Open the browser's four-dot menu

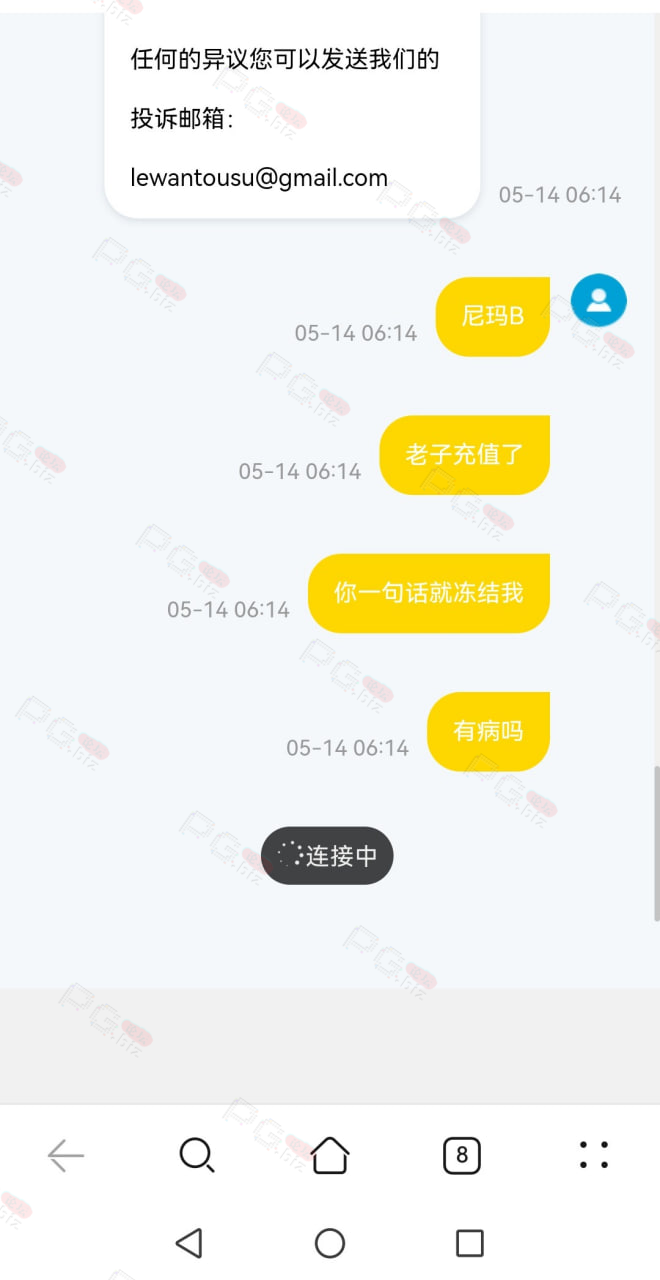[594, 1155]
